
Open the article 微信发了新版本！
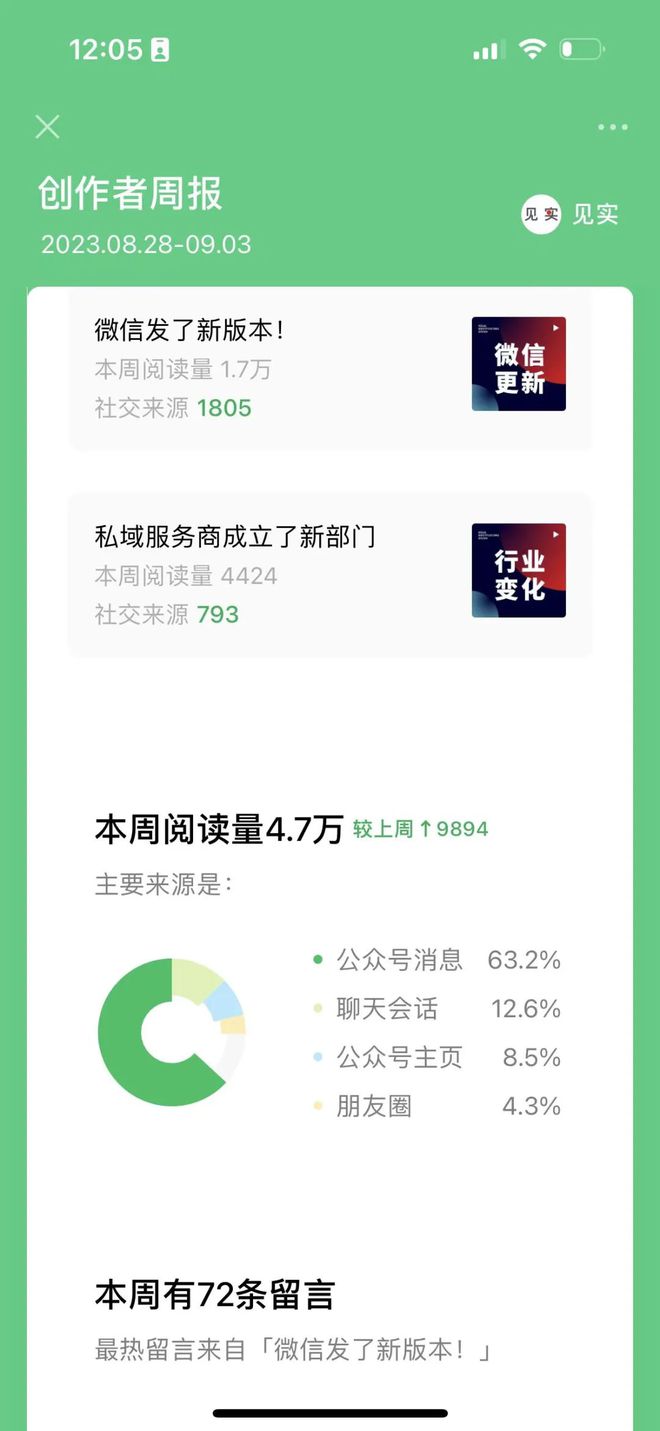[x=330, y=368]
